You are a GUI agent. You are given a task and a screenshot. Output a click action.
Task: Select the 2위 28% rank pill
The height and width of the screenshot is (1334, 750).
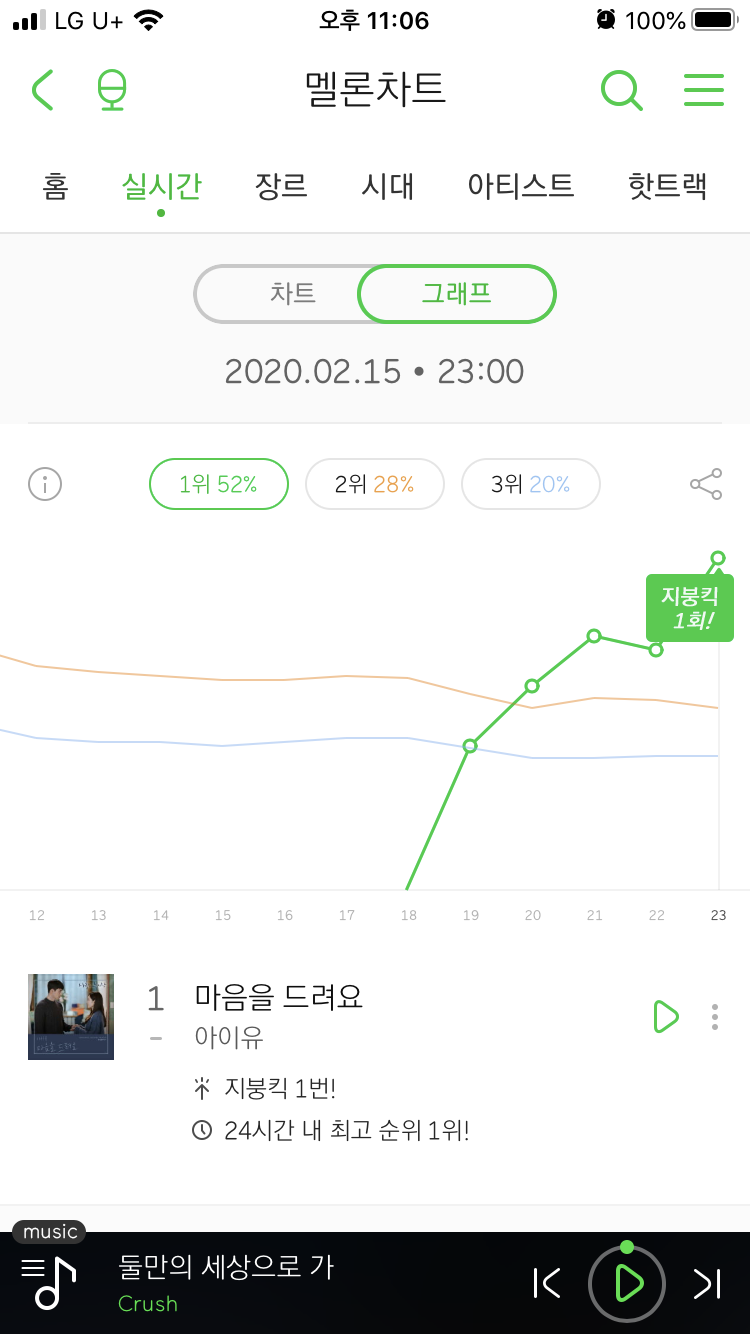(374, 483)
